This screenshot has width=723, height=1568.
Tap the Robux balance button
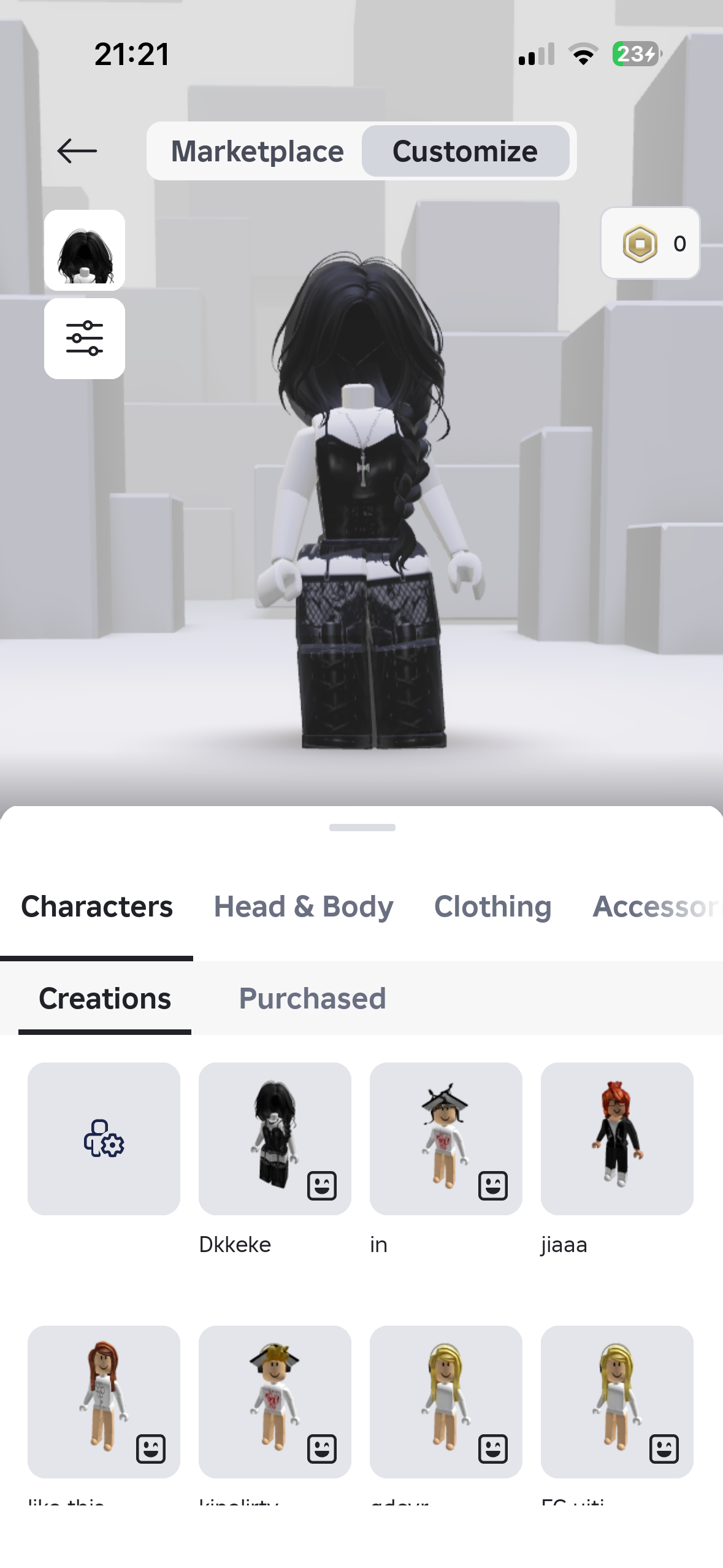coord(650,244)
